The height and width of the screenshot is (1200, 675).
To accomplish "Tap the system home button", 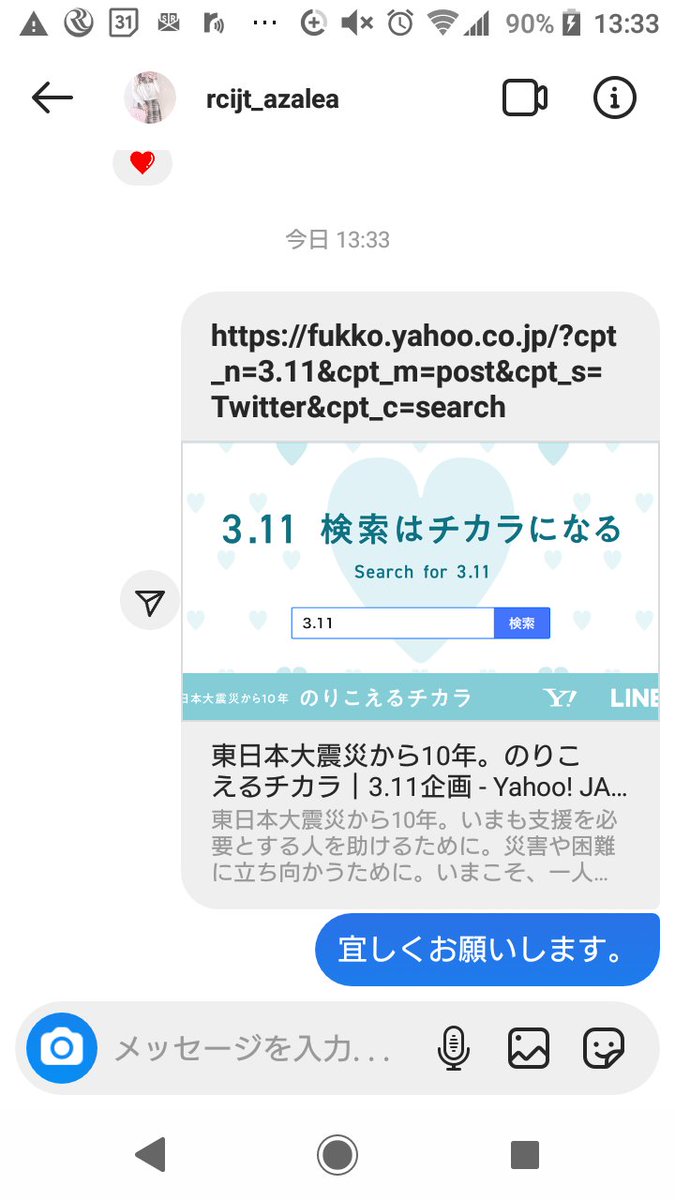I will 337,1155.
